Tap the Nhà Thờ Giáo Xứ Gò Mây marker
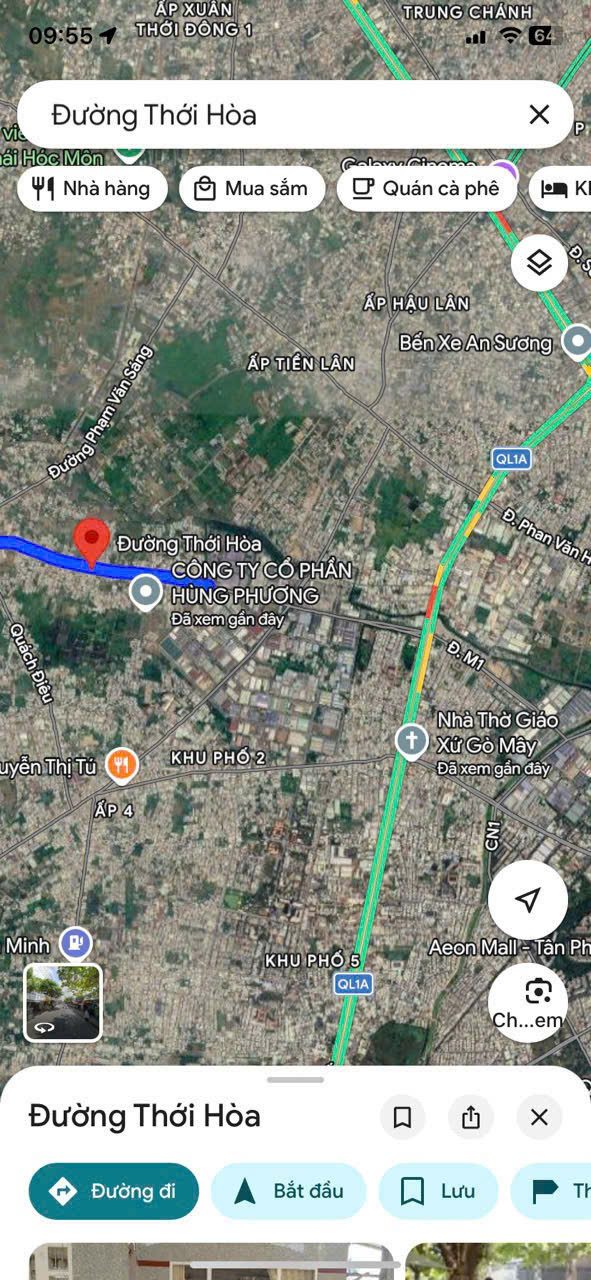 coord(411,741)
